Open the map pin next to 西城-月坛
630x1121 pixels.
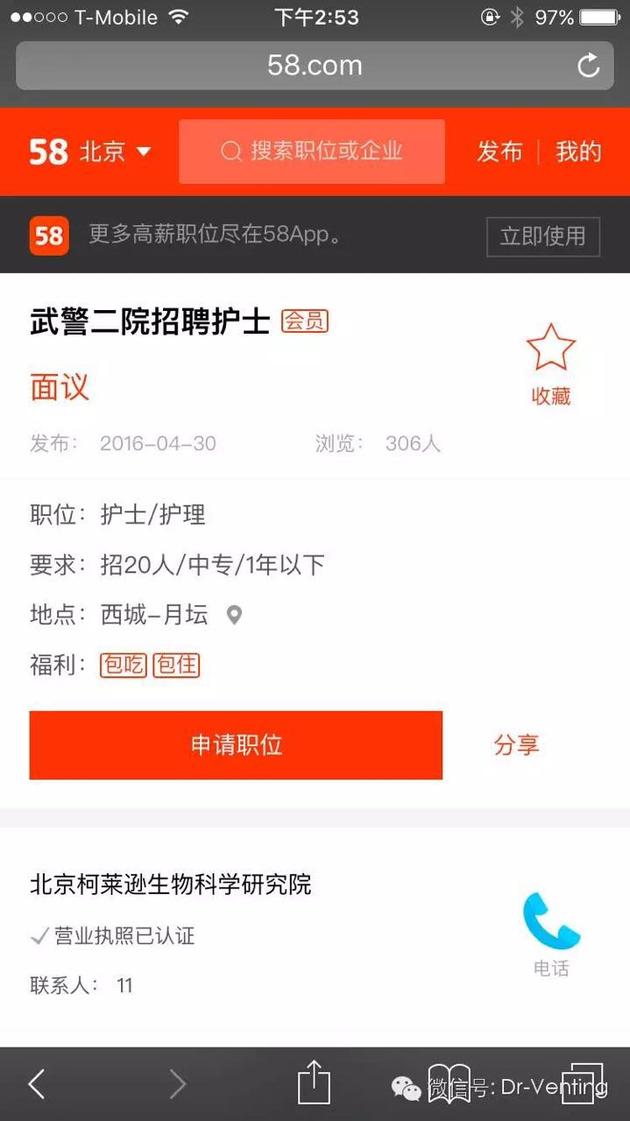coord(234,615)
